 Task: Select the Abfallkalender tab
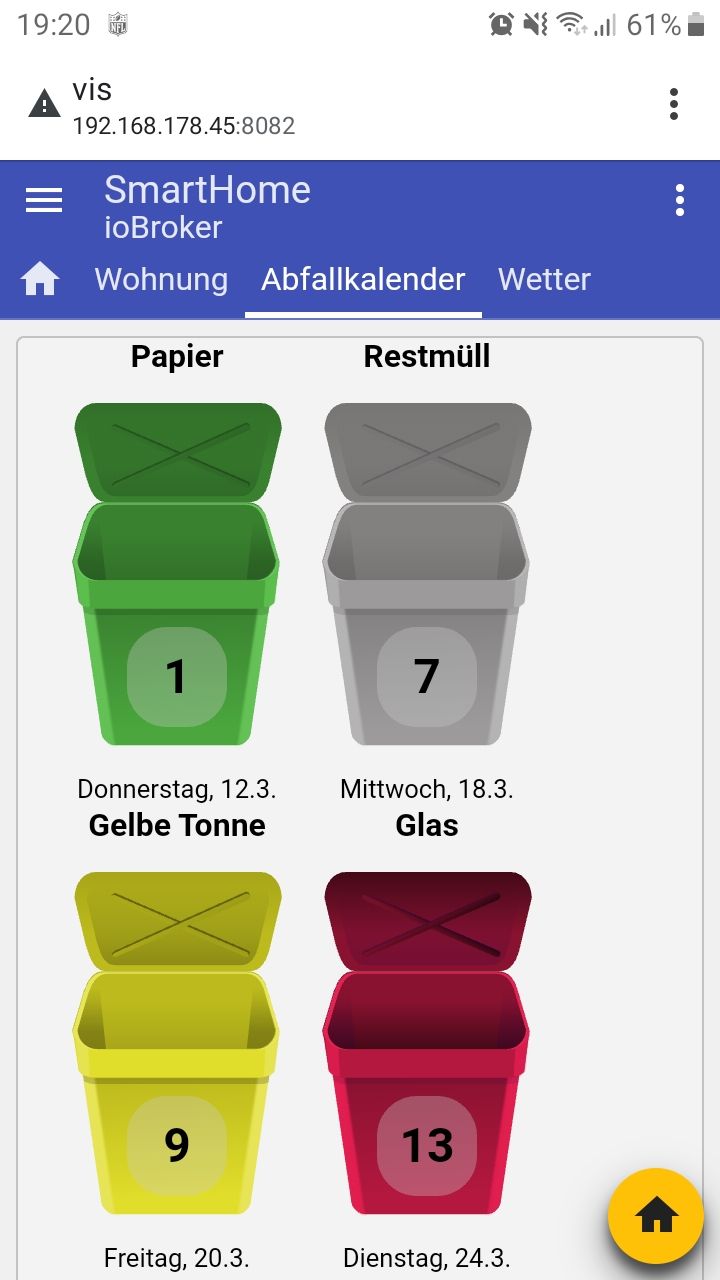tap(363, 279)
